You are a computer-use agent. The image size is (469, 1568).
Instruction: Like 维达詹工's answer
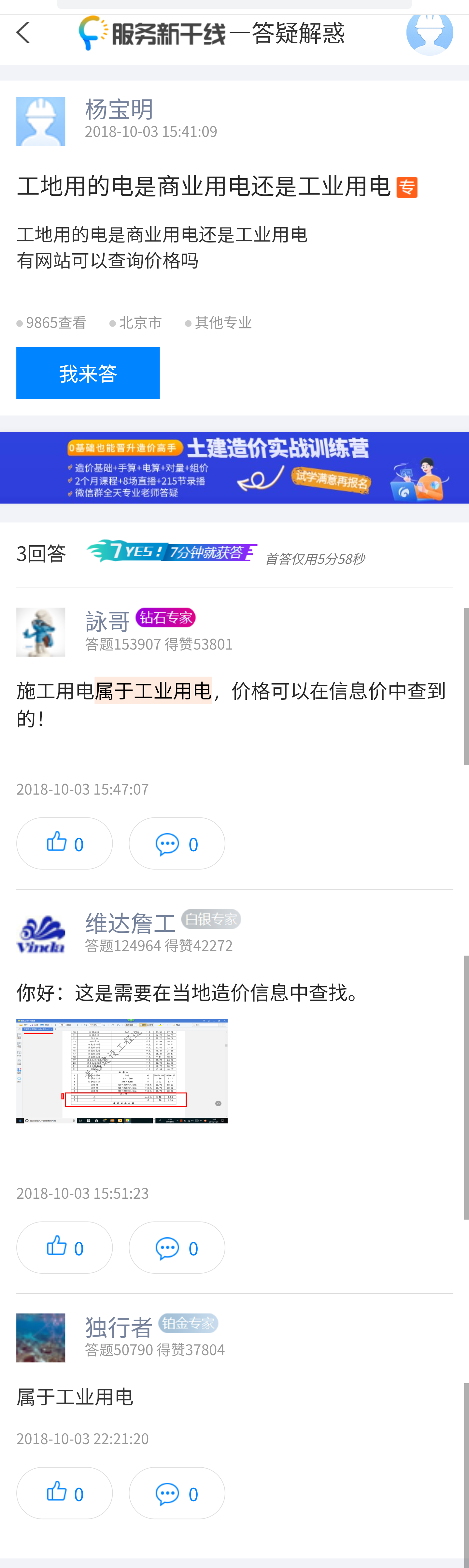click(64, 1247)
